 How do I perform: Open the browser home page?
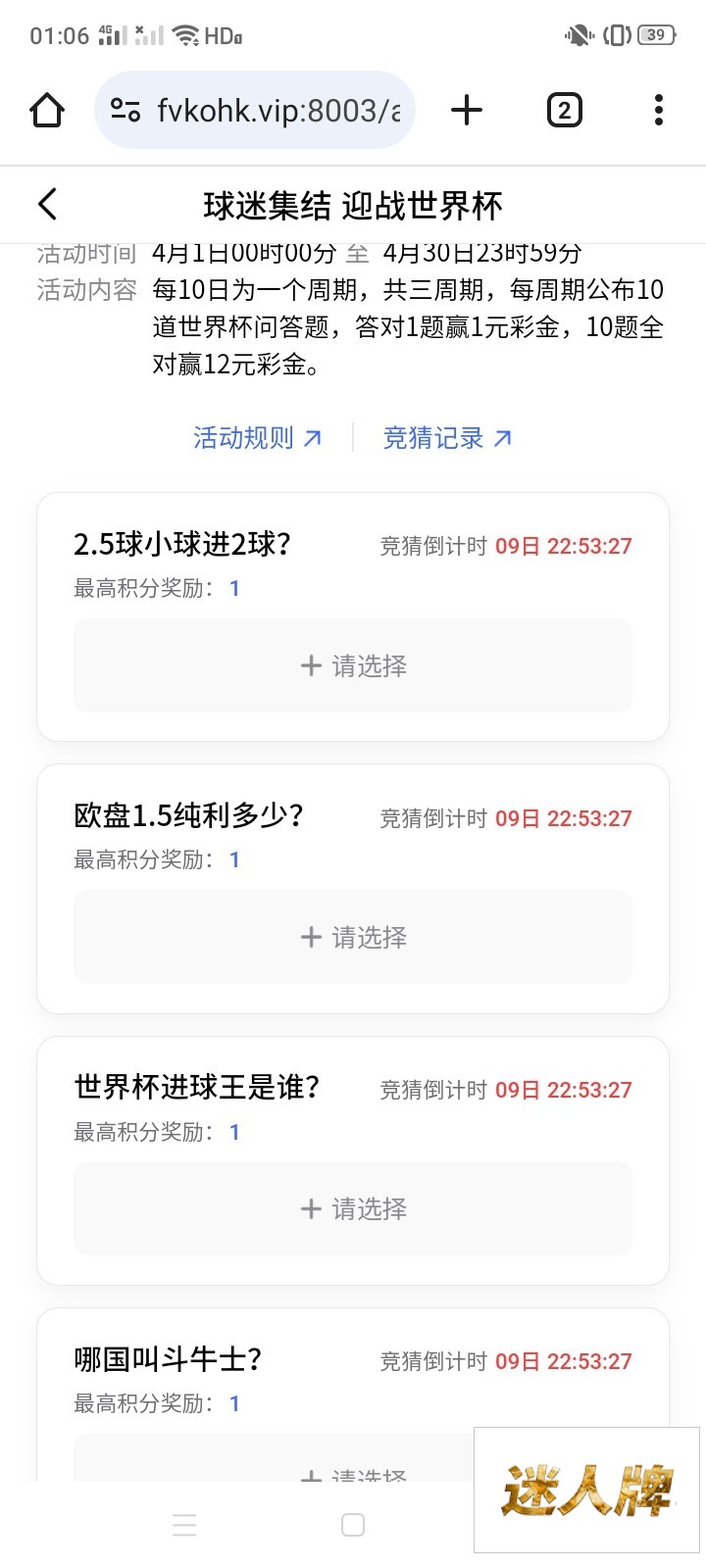pos(47,110)
